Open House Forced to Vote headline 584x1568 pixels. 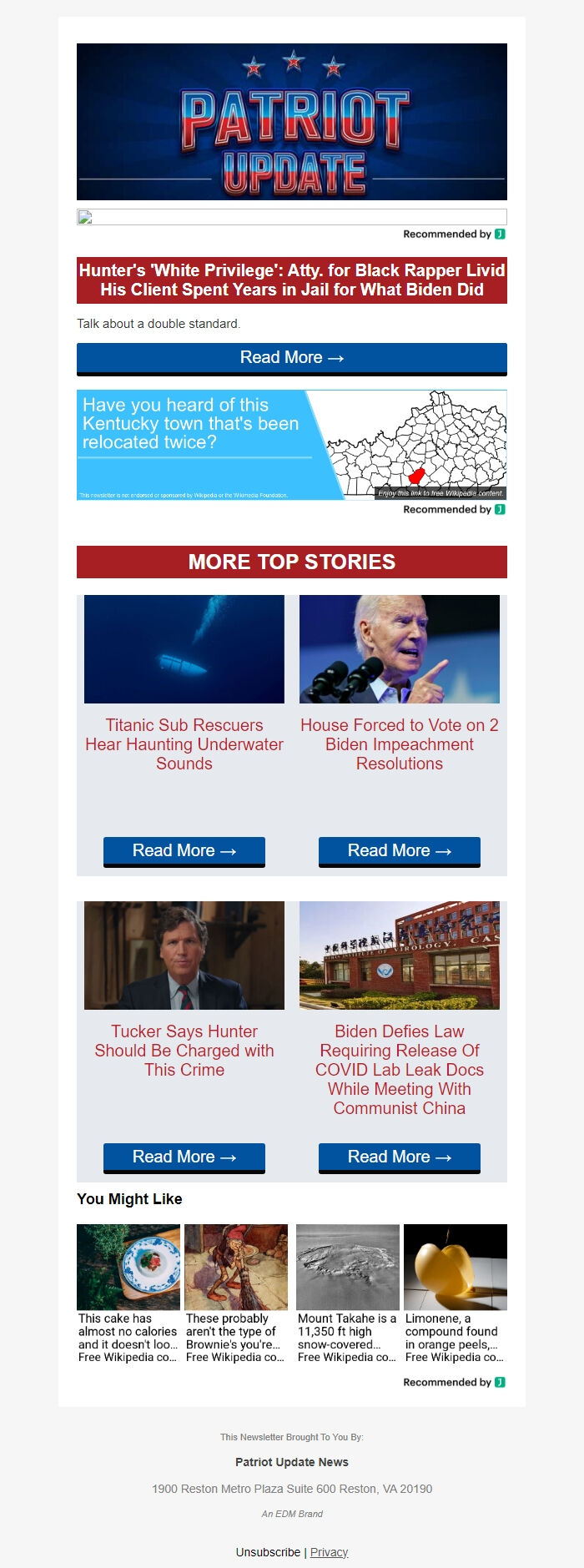click(400, 744)
